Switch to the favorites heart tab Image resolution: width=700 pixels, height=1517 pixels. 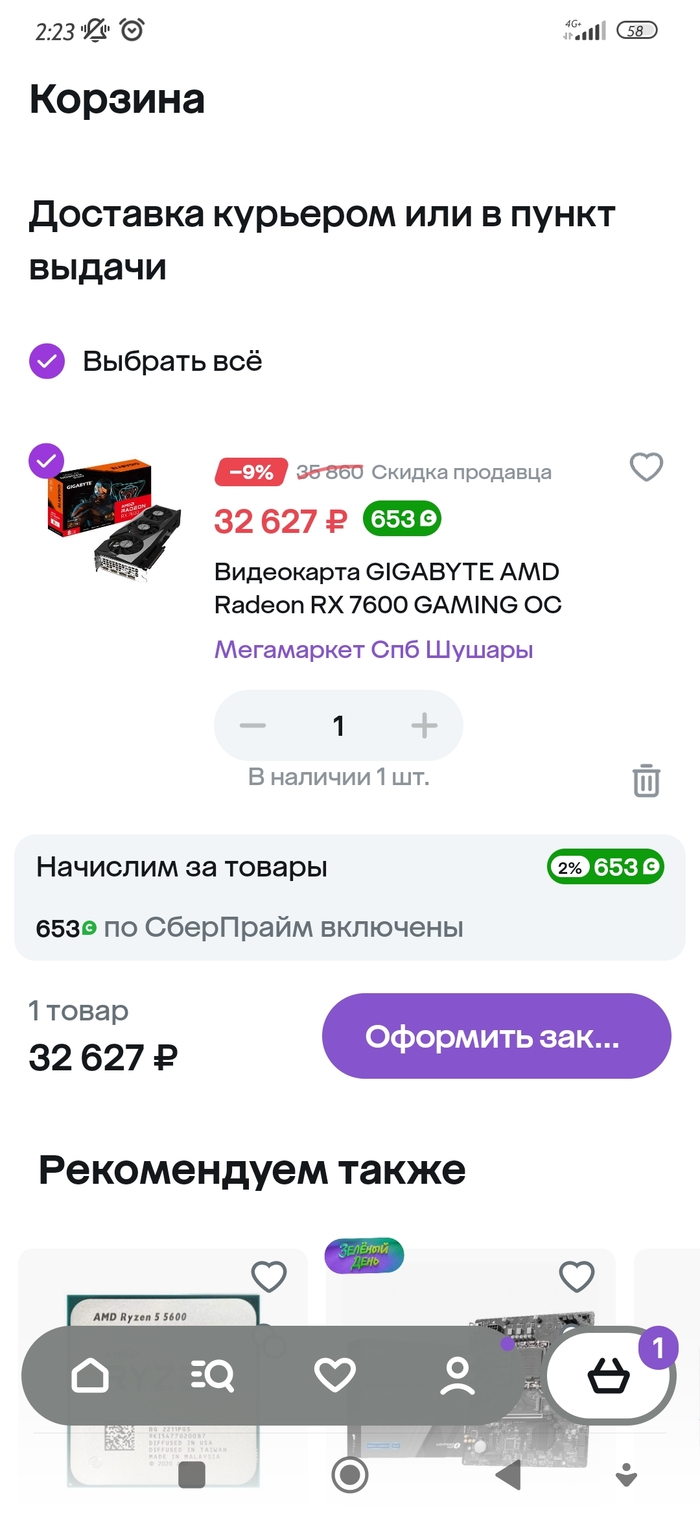click(x=334, y=1376)
